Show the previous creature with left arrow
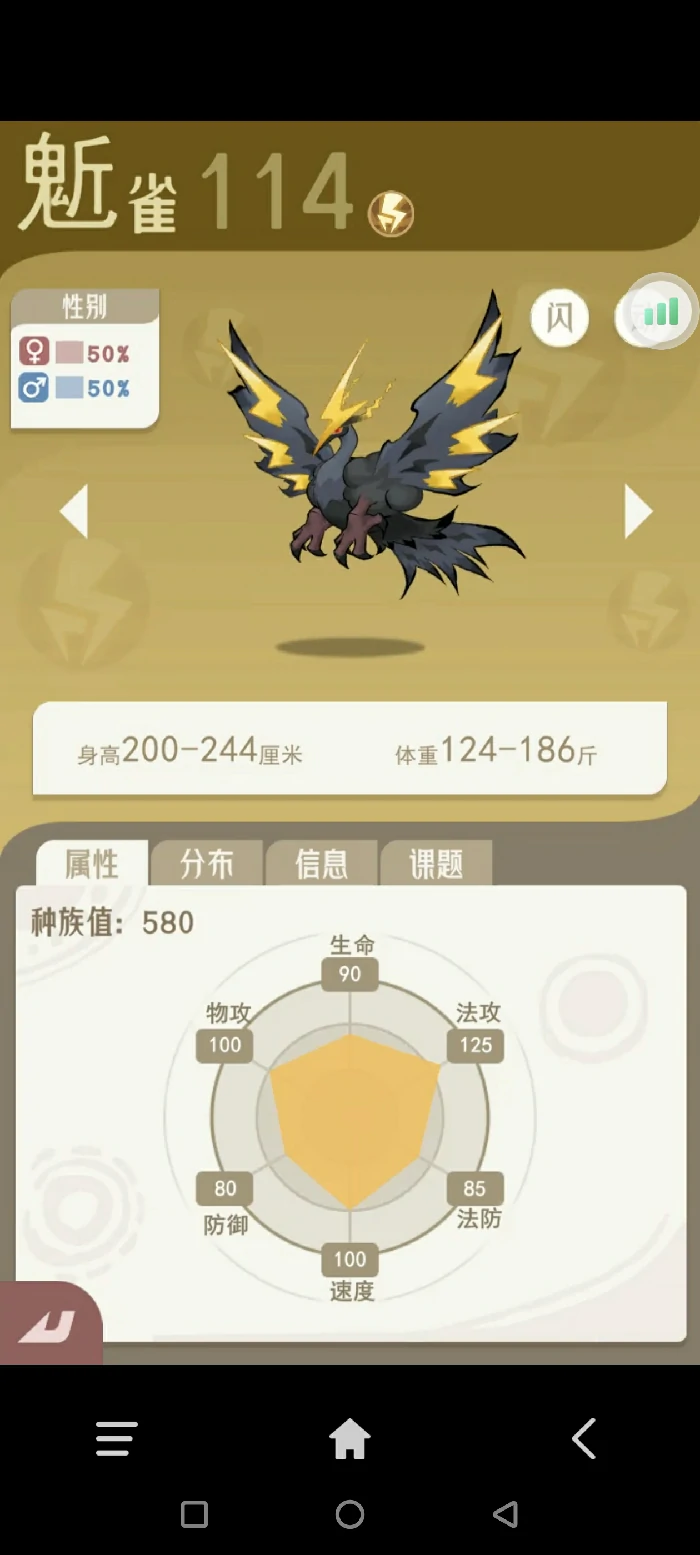Image resolution: width=700 pixels, height=1555 pixels. [x=74, y=511]
